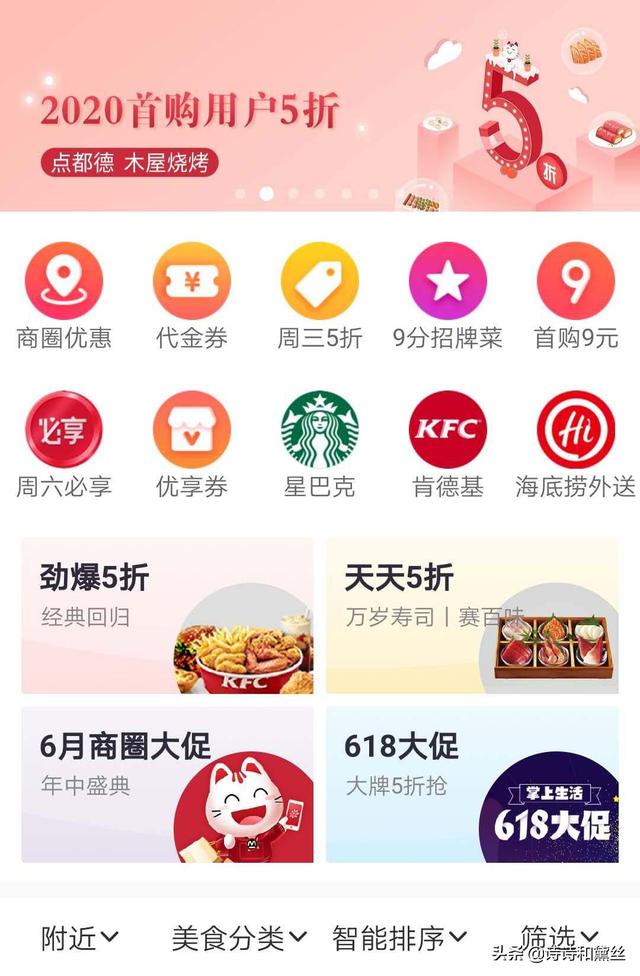Expand the 智能排序 sorting dropdown
Image resolution: width=640 pixels, height=976 pixels.
pos(399,938)
